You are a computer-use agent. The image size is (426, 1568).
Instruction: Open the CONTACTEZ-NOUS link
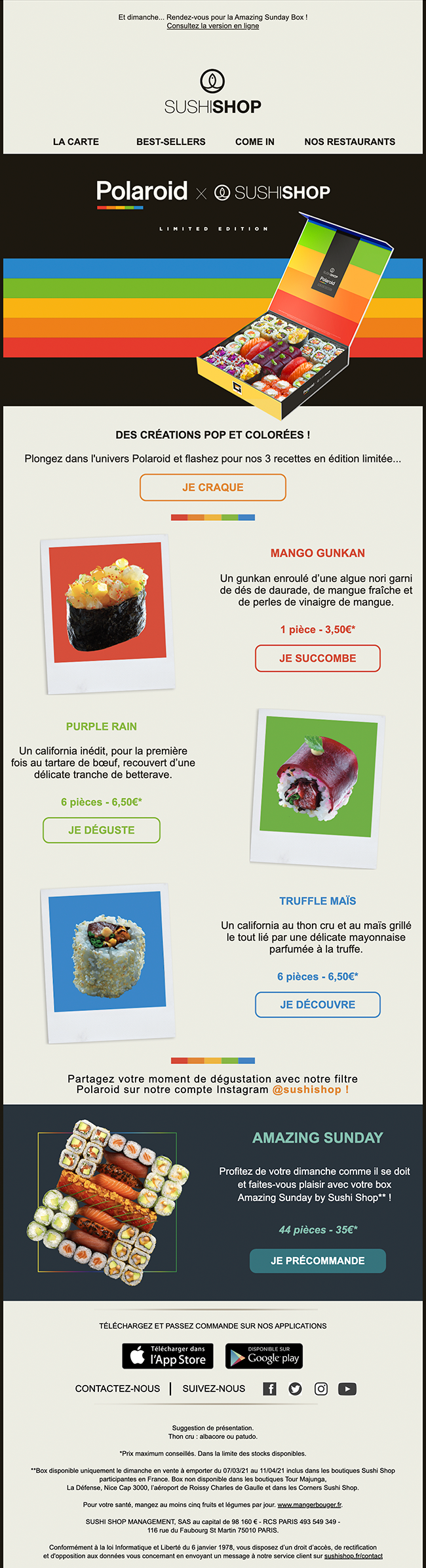click(117, 1389)
